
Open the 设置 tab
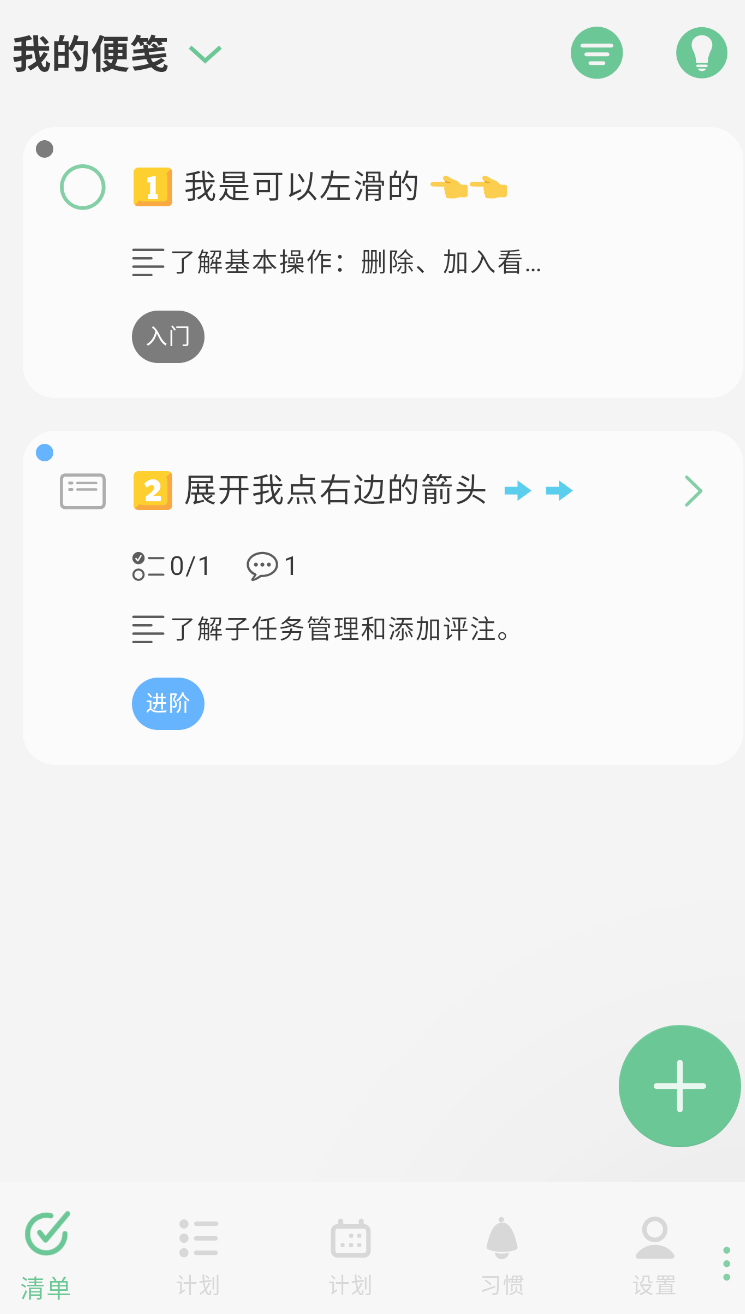654,1256
